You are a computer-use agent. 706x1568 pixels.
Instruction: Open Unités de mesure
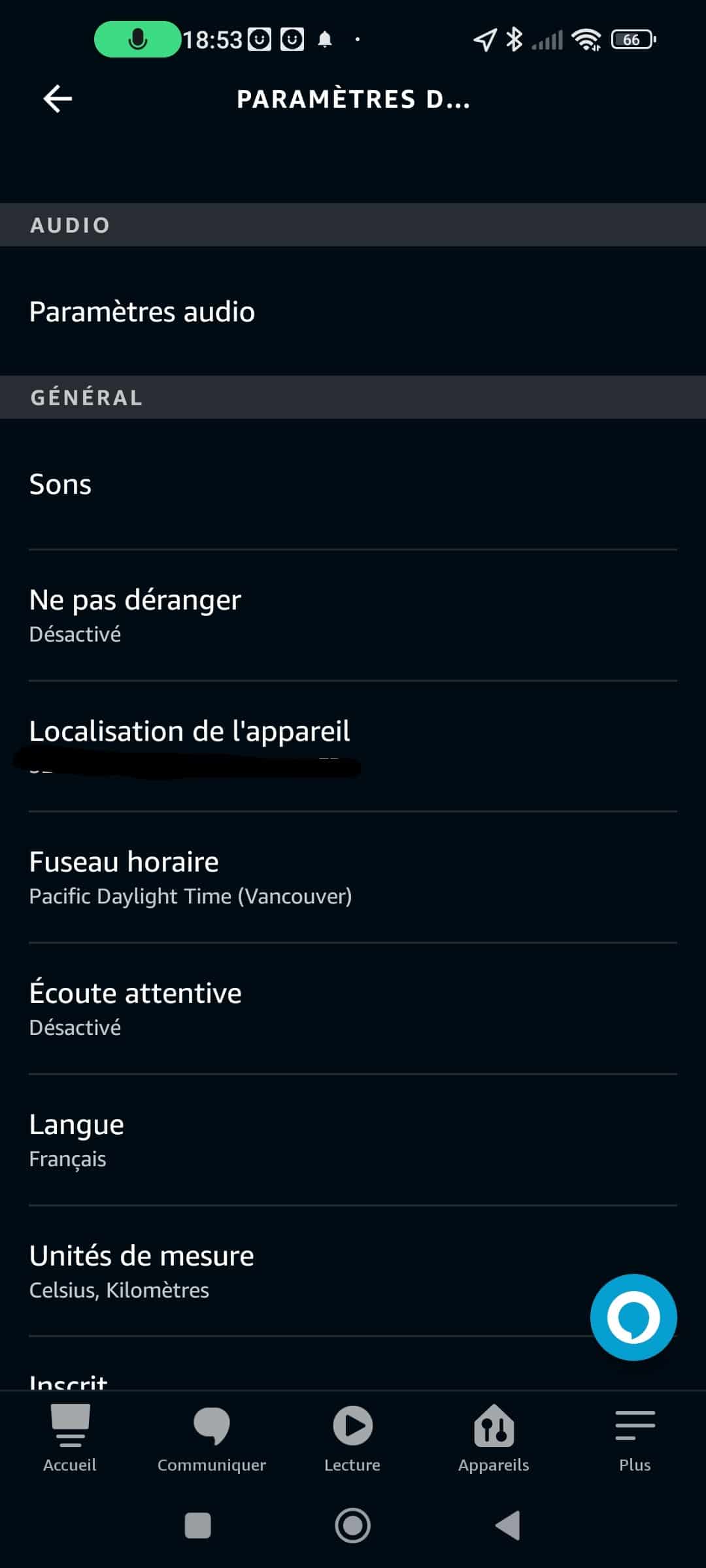353,1271
